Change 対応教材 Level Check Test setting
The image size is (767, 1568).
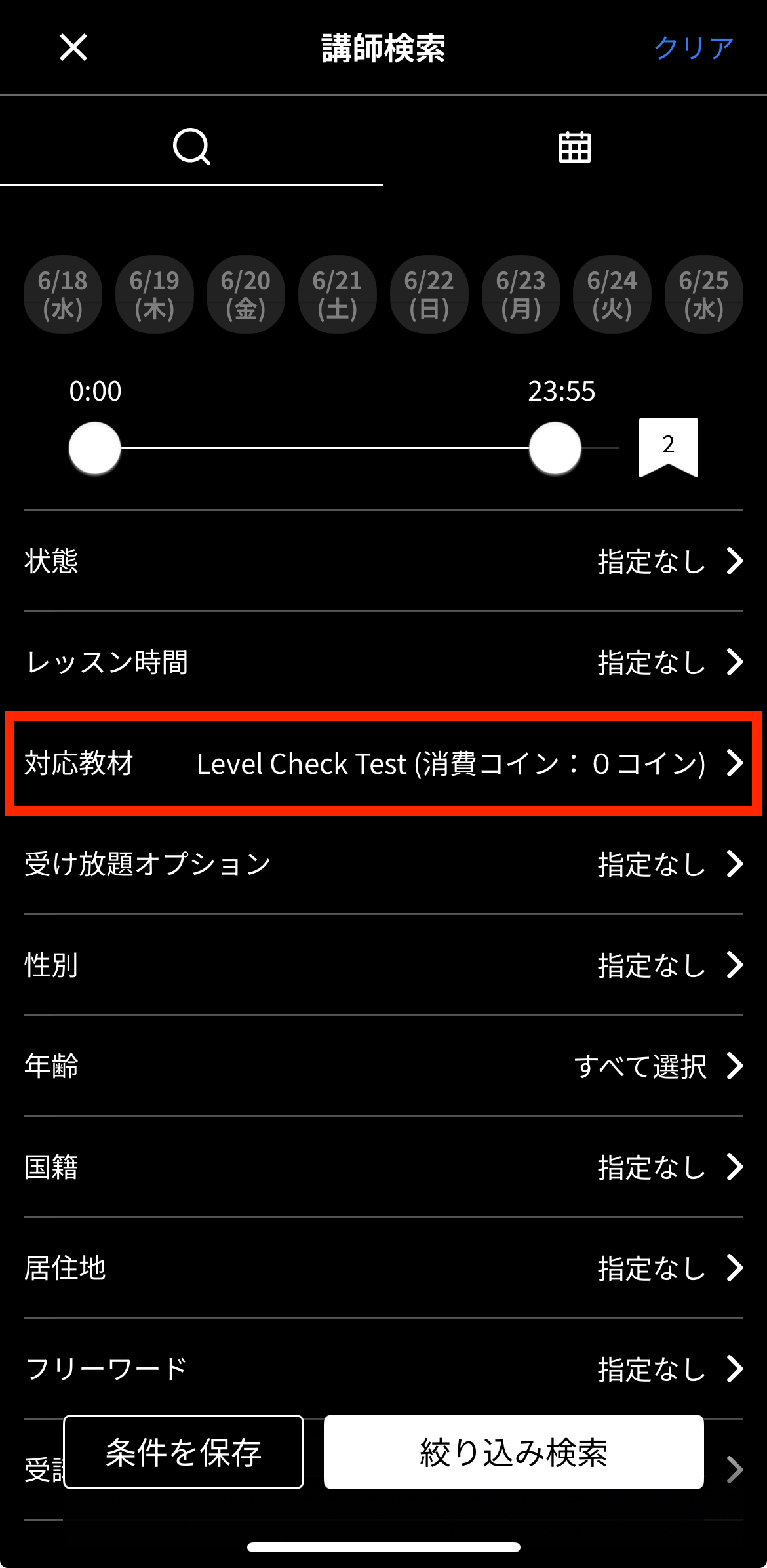click(x=383, y=763)
